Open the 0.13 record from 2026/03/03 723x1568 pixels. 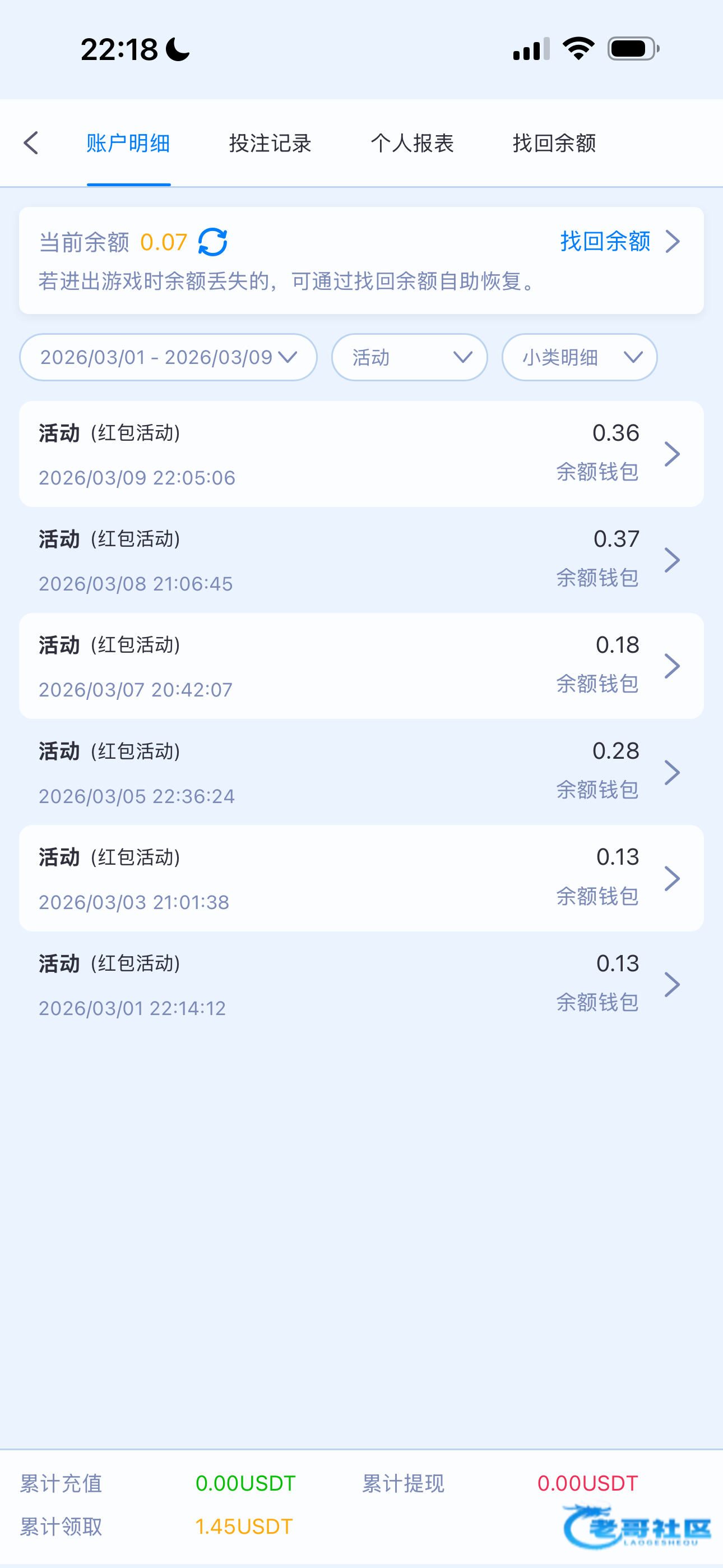(361, 878)
